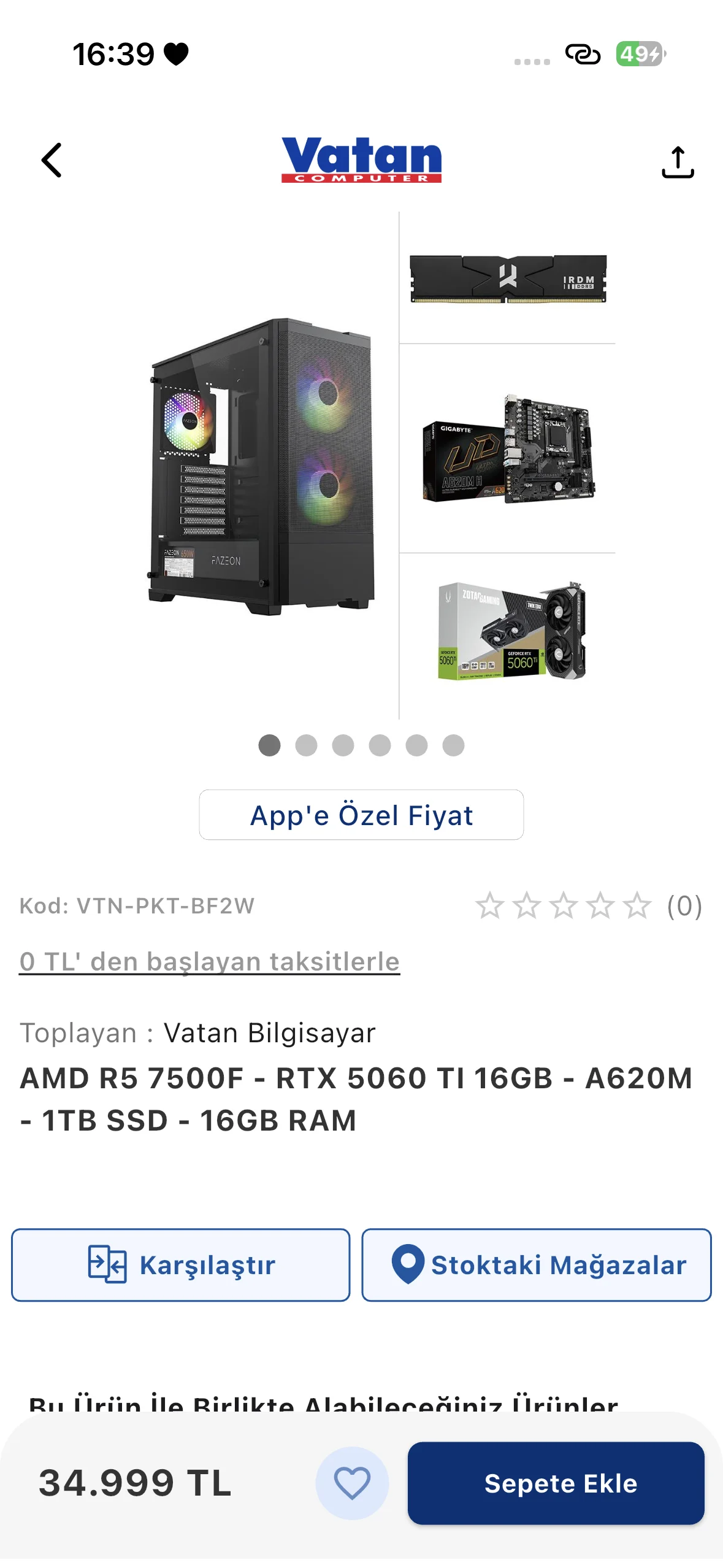Open the product image gallery

[362, 466]
